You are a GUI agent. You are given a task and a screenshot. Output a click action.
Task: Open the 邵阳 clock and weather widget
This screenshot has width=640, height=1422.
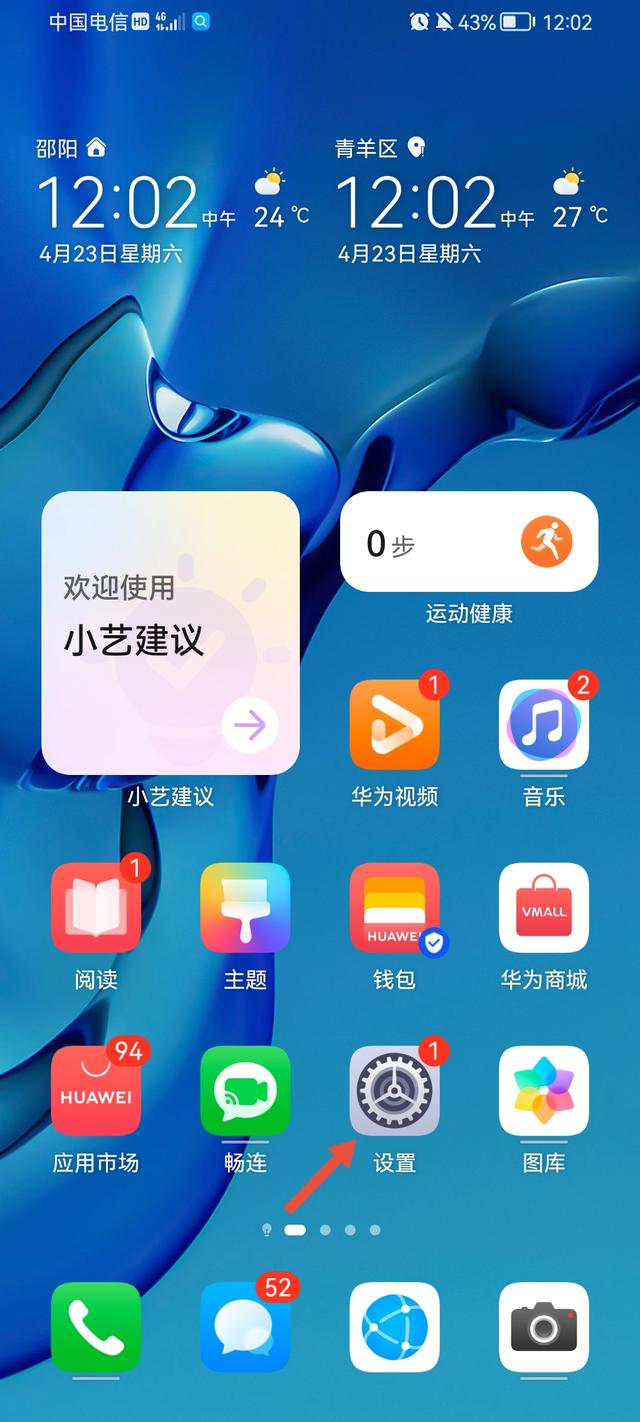point(172,205)
